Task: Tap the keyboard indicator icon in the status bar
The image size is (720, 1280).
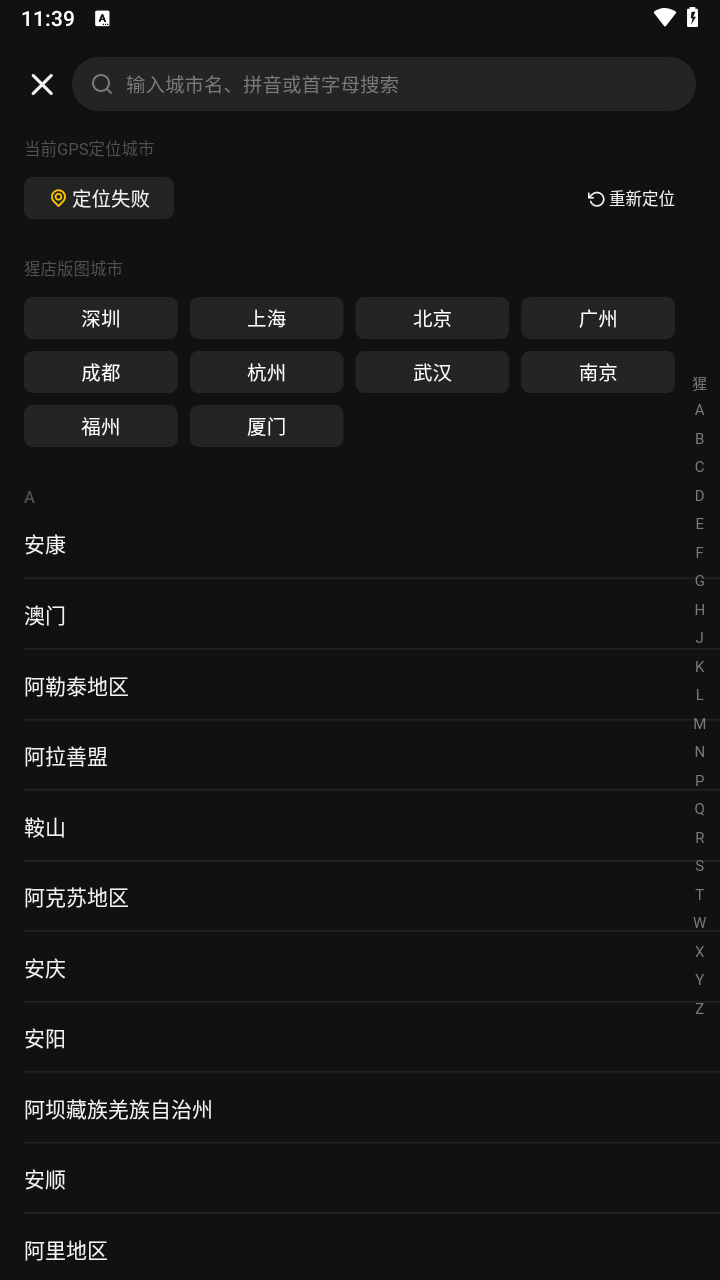Action: pyautogui.click(x=102, y=17)
